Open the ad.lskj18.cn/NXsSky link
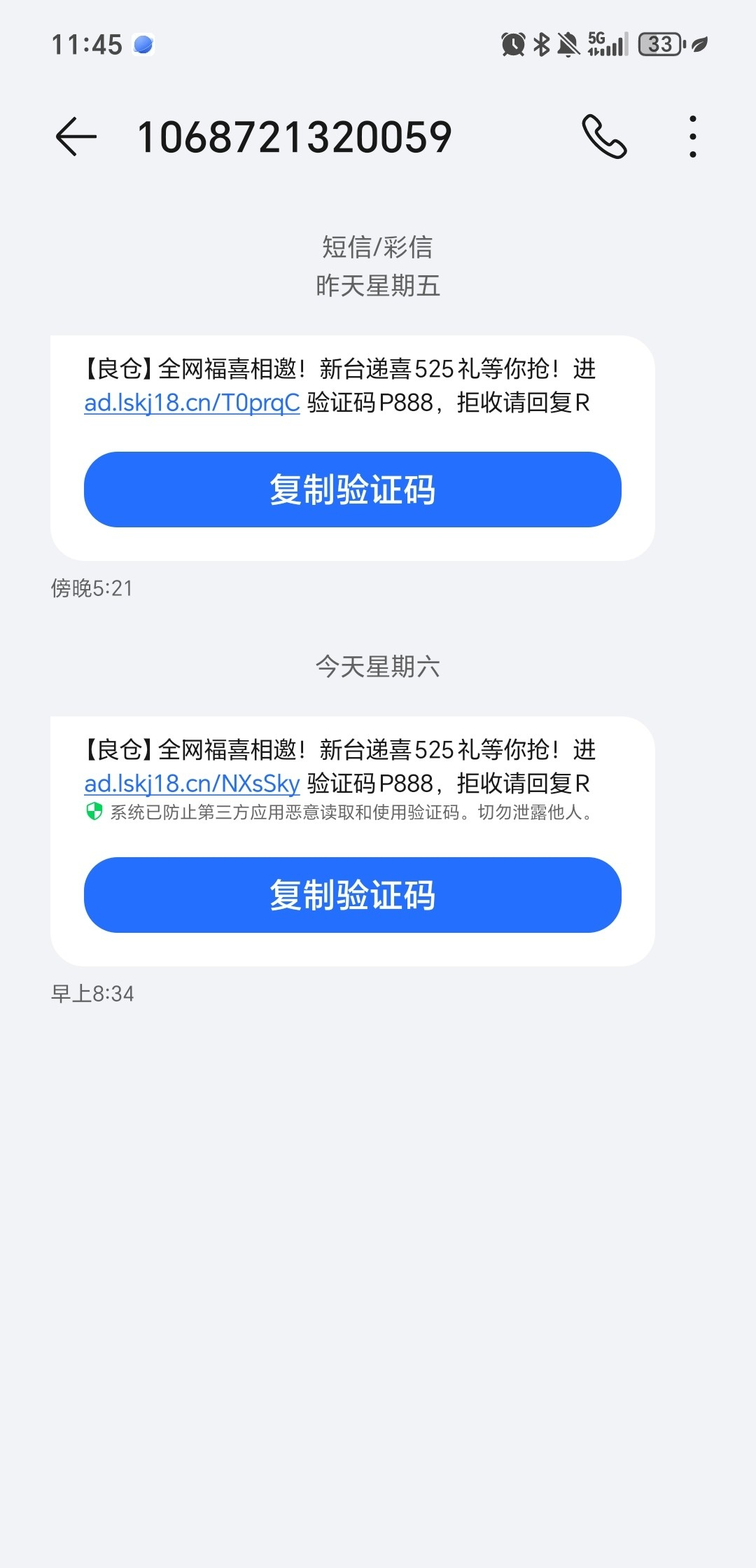Image resolution: width=756 pixels, height=1568 pixels. tap(192, 784)
